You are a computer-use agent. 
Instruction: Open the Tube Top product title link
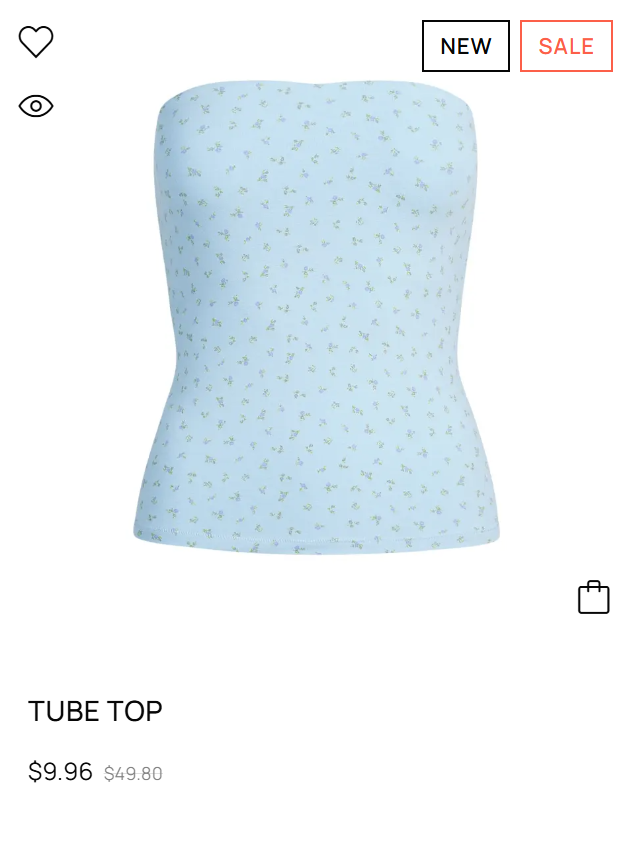coord(95,711)
